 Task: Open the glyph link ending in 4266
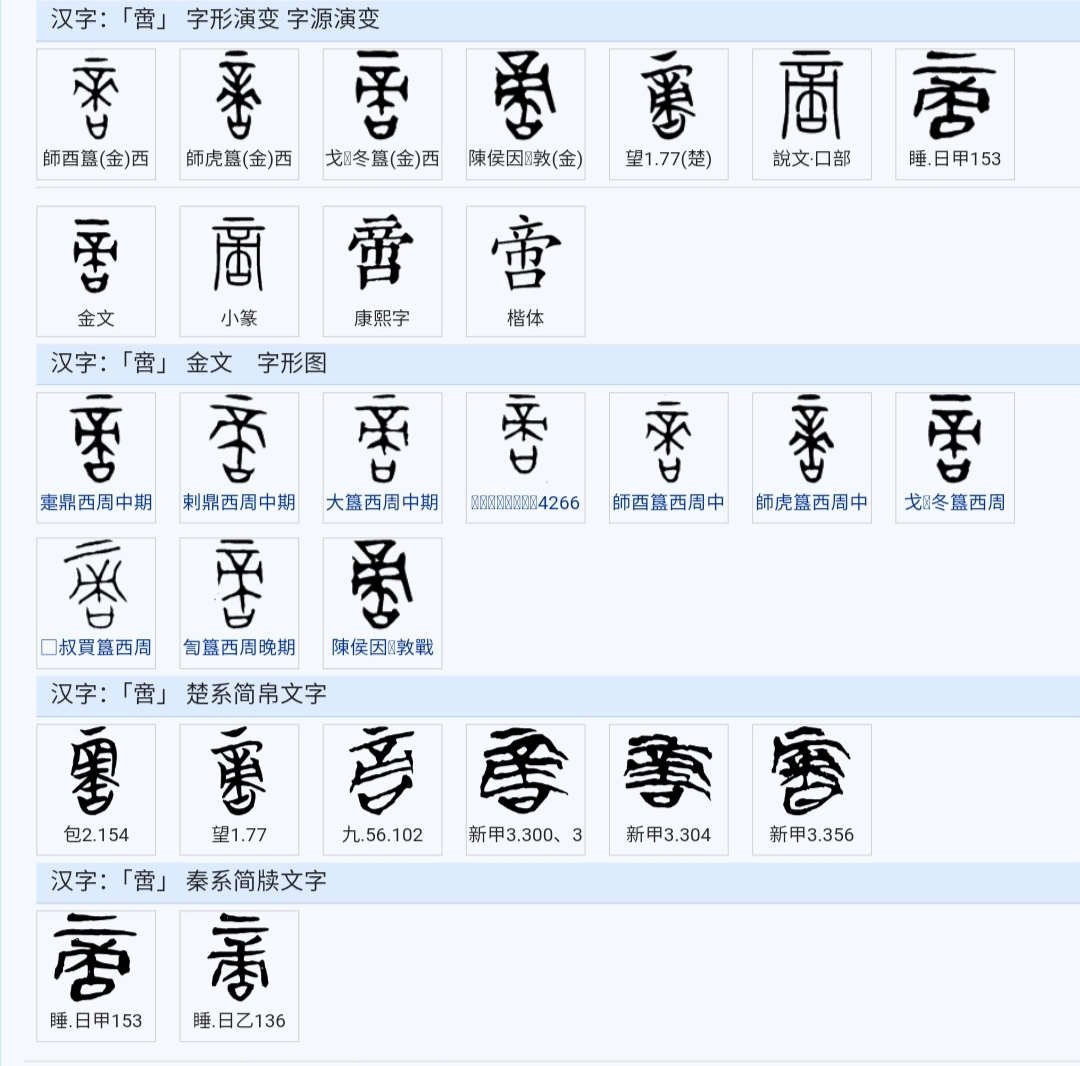[525, 502]
